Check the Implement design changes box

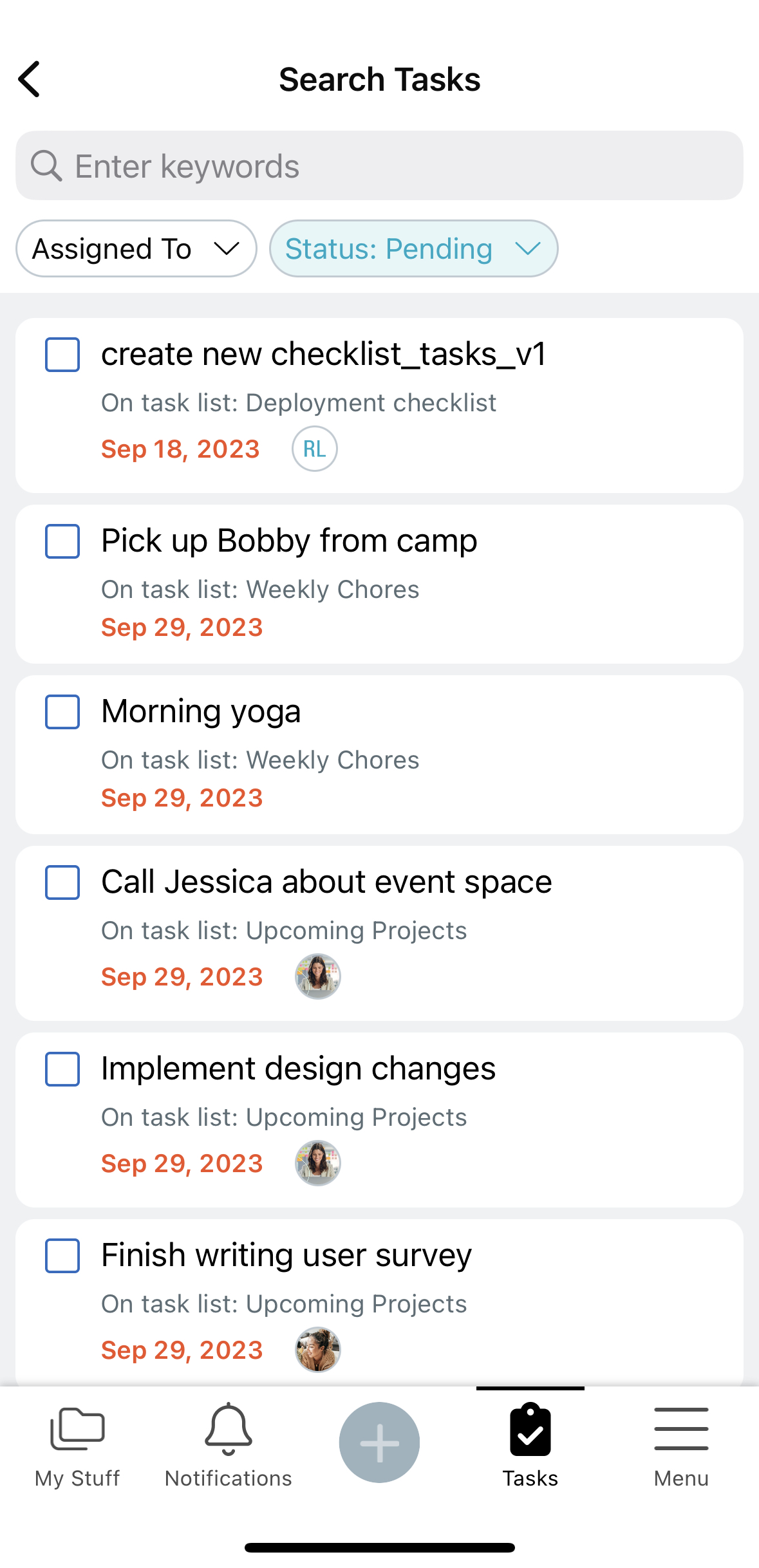[x=62, y=1069]
